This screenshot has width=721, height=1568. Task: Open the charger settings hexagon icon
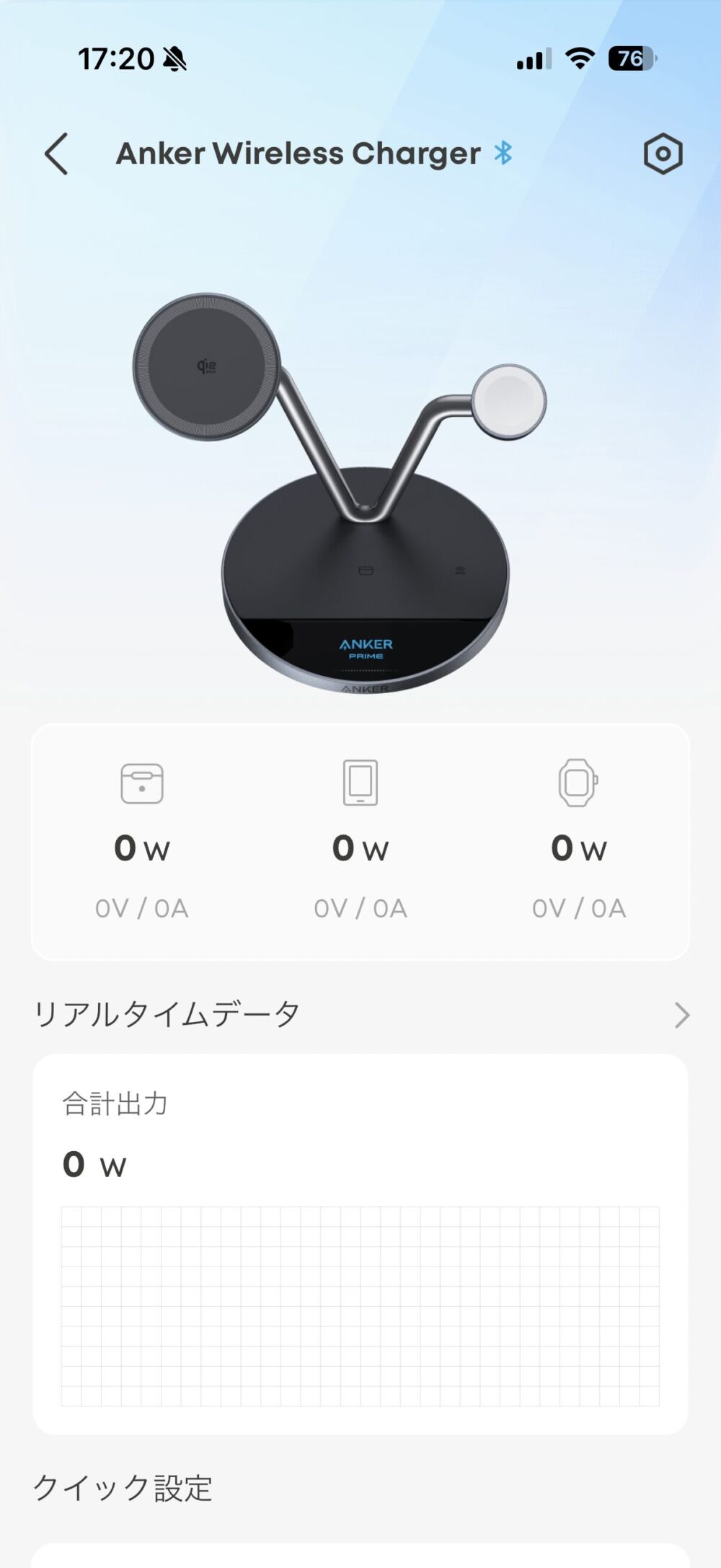click(663, 154)
